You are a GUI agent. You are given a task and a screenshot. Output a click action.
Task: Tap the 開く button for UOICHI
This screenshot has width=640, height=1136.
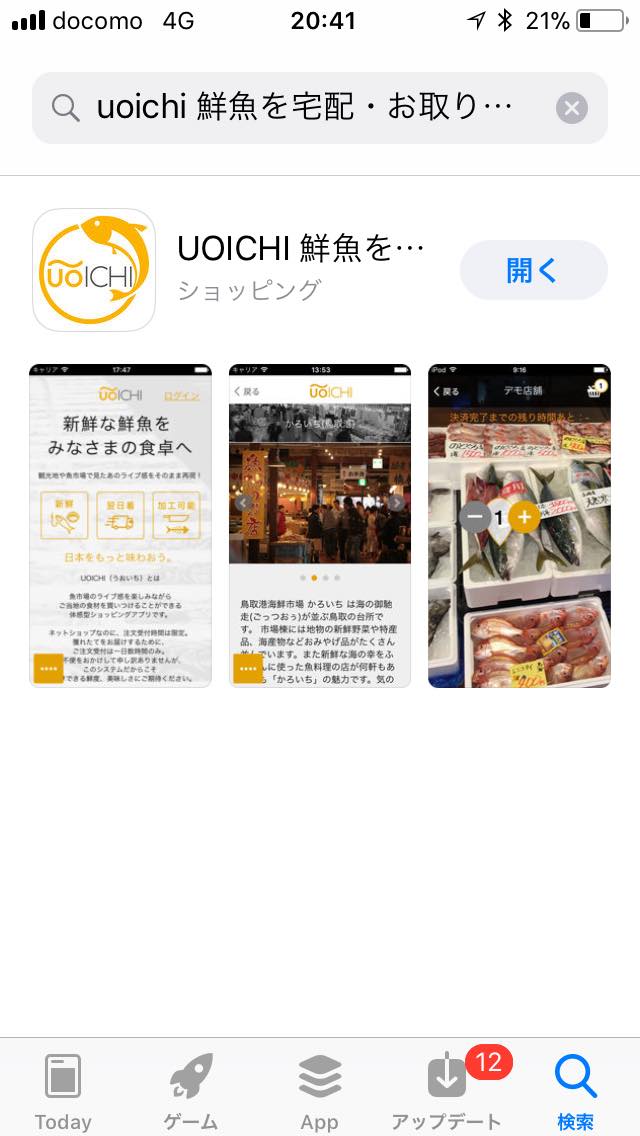click(x=533, y=270)
